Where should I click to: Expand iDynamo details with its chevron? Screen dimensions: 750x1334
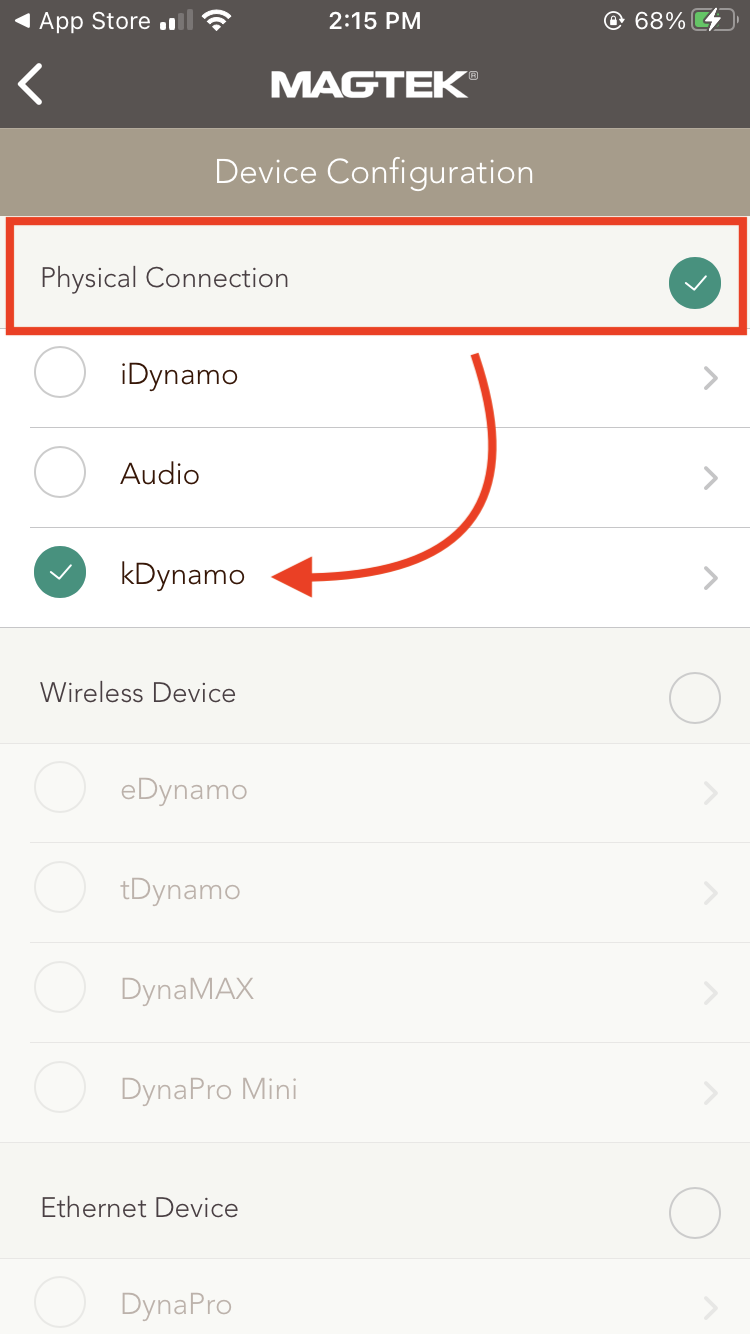point(710,378)
